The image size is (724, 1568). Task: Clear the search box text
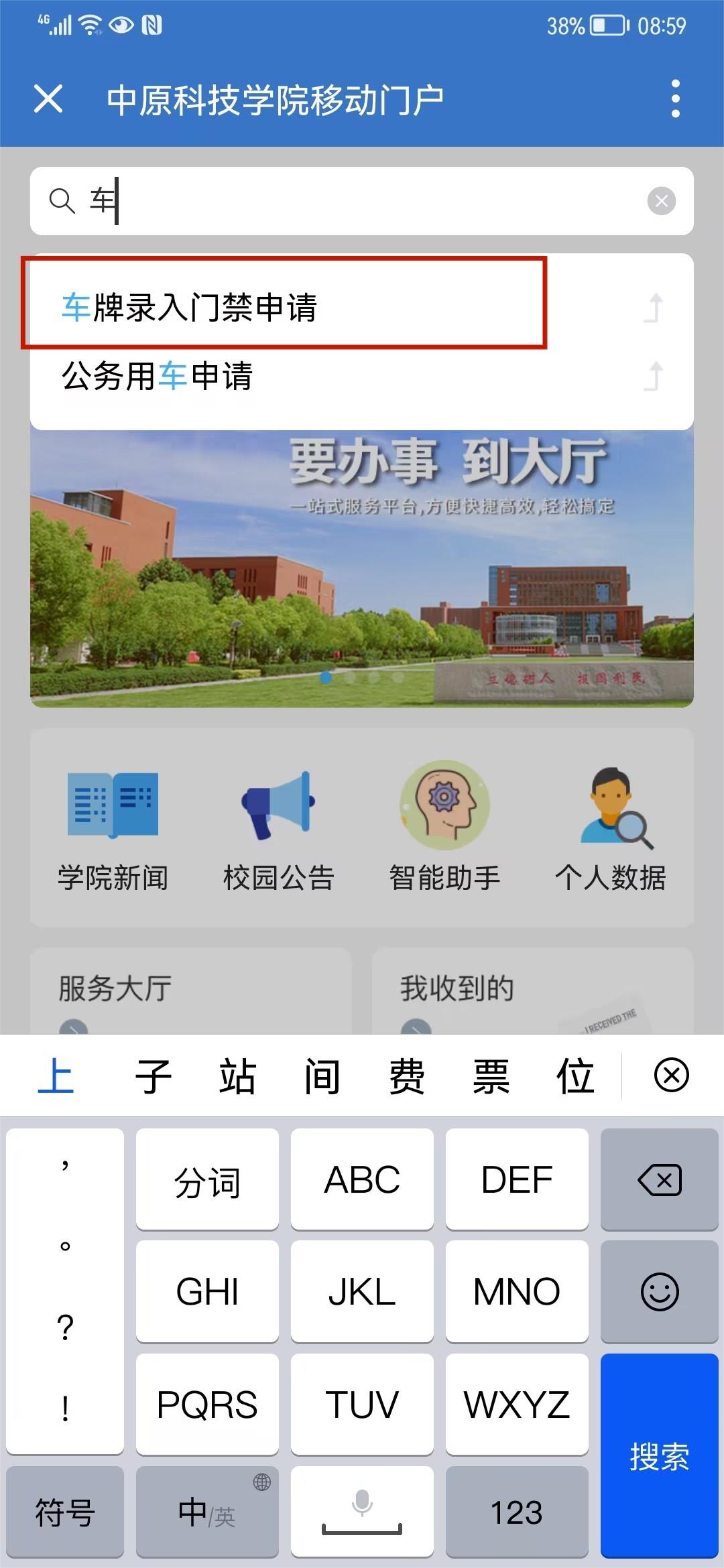click(x=661, y=201)
